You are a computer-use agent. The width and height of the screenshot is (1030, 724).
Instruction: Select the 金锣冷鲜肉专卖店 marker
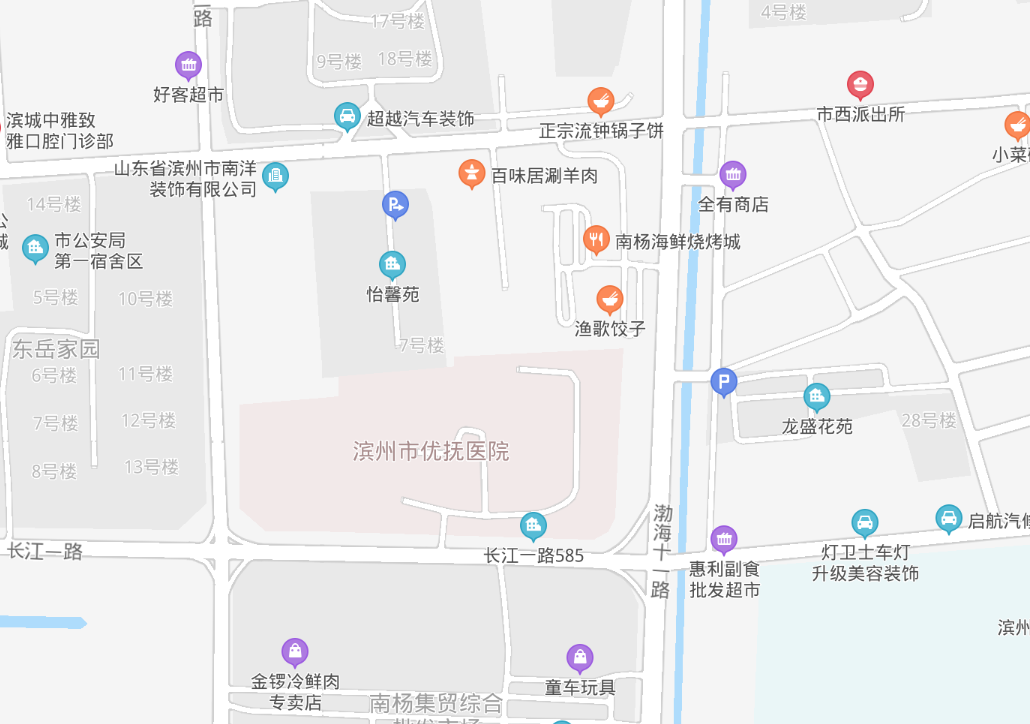tap(295, 653)
